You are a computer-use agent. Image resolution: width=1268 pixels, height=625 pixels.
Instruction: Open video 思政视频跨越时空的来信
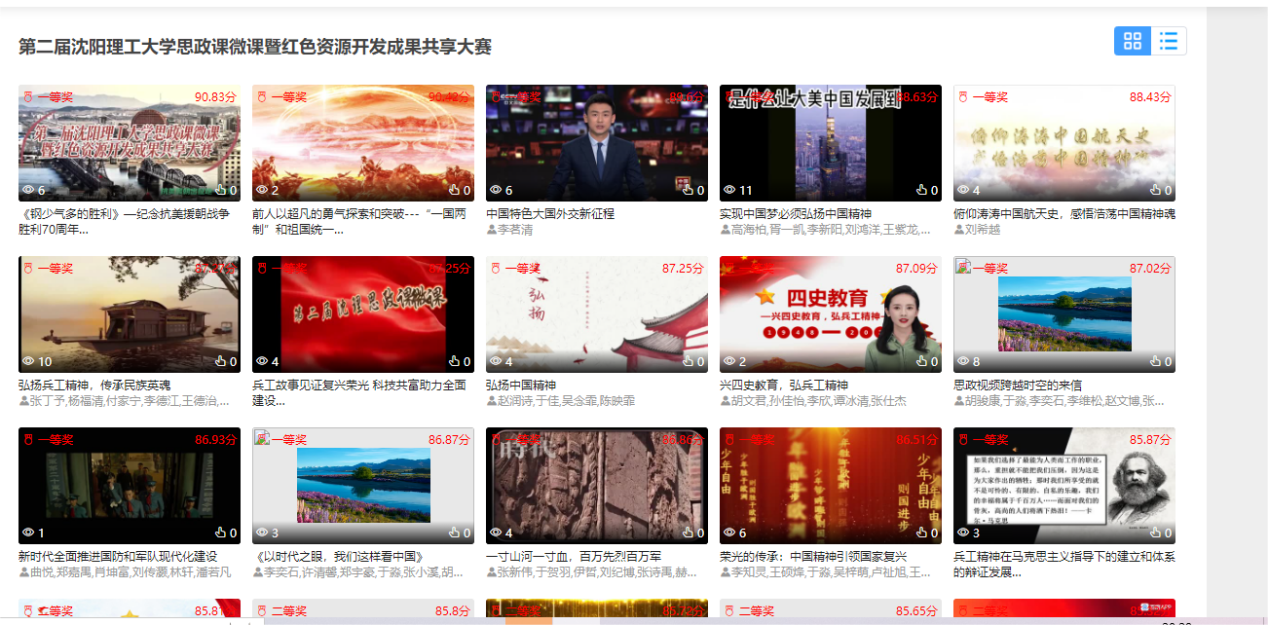point(1063,314)
